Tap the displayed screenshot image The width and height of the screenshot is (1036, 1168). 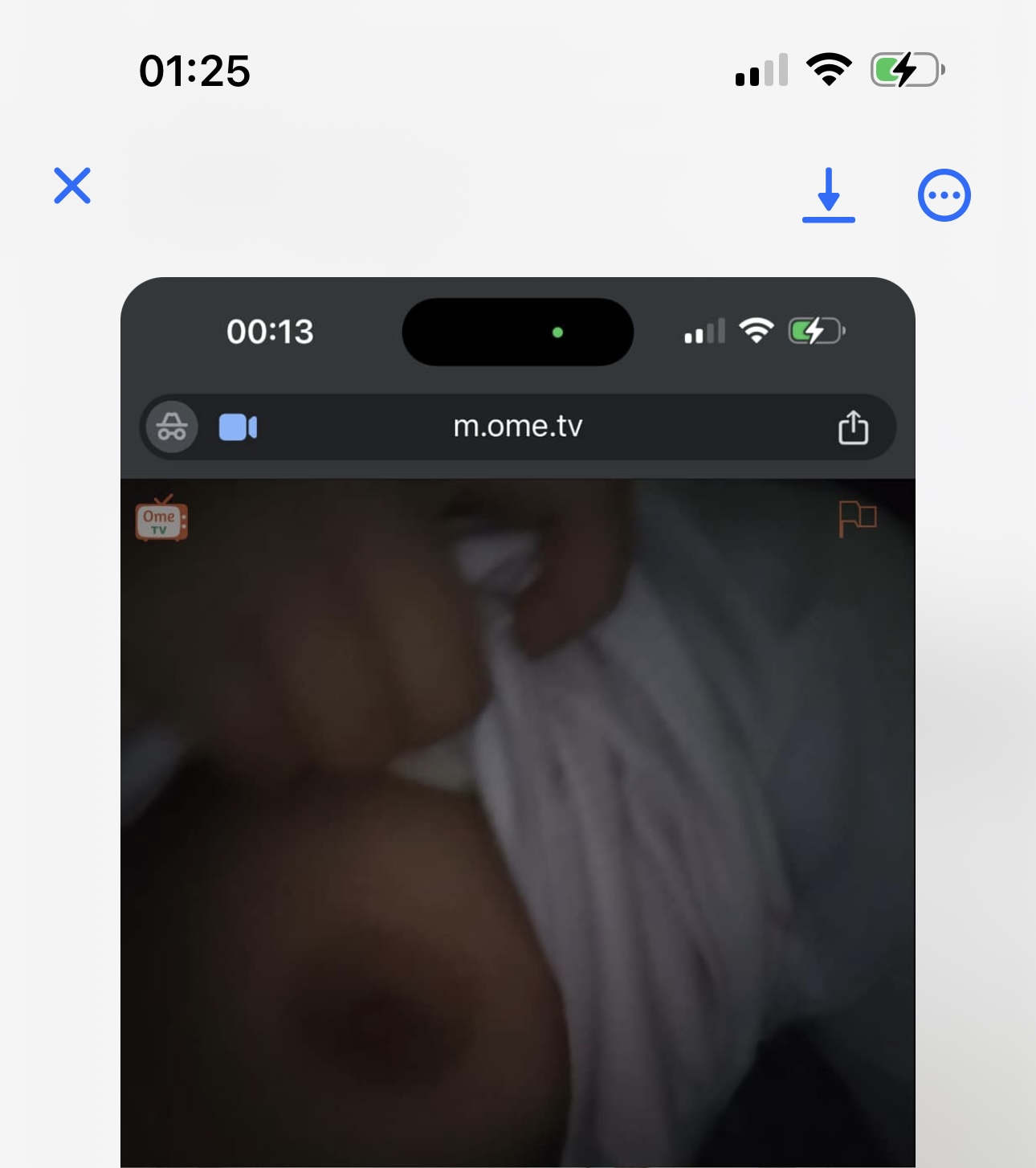pyautogui.click(x=517, y=723)
